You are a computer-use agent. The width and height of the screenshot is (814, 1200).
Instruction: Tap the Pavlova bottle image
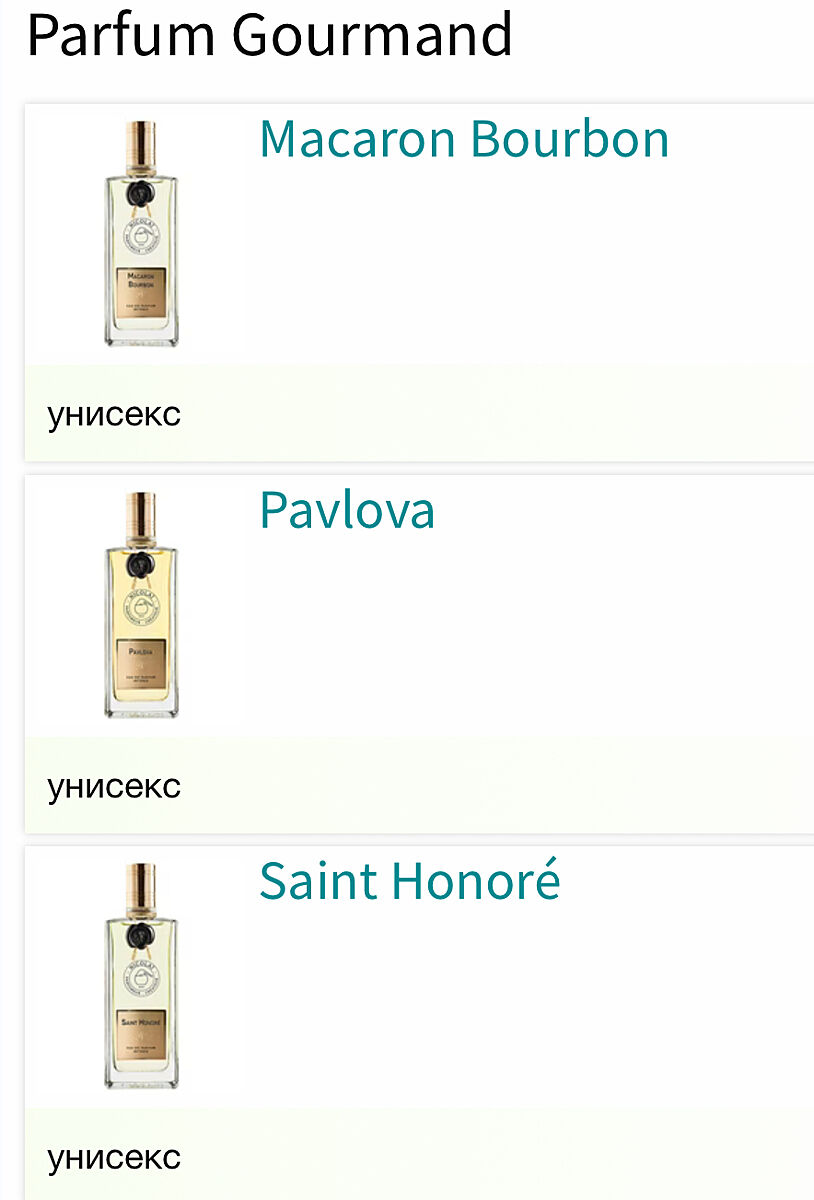point(141,606)
